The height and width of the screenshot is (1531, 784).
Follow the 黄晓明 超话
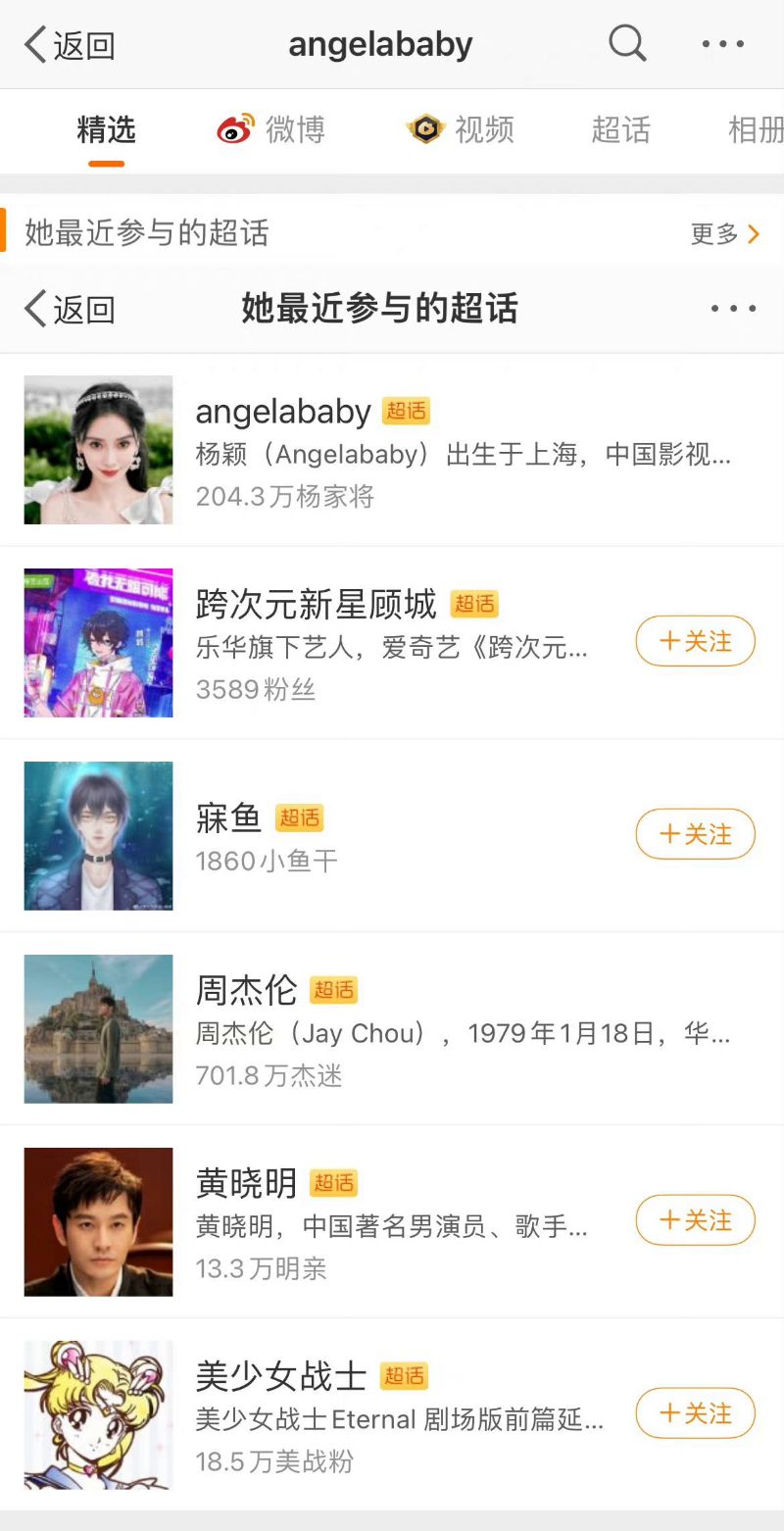click(696, 1221)
